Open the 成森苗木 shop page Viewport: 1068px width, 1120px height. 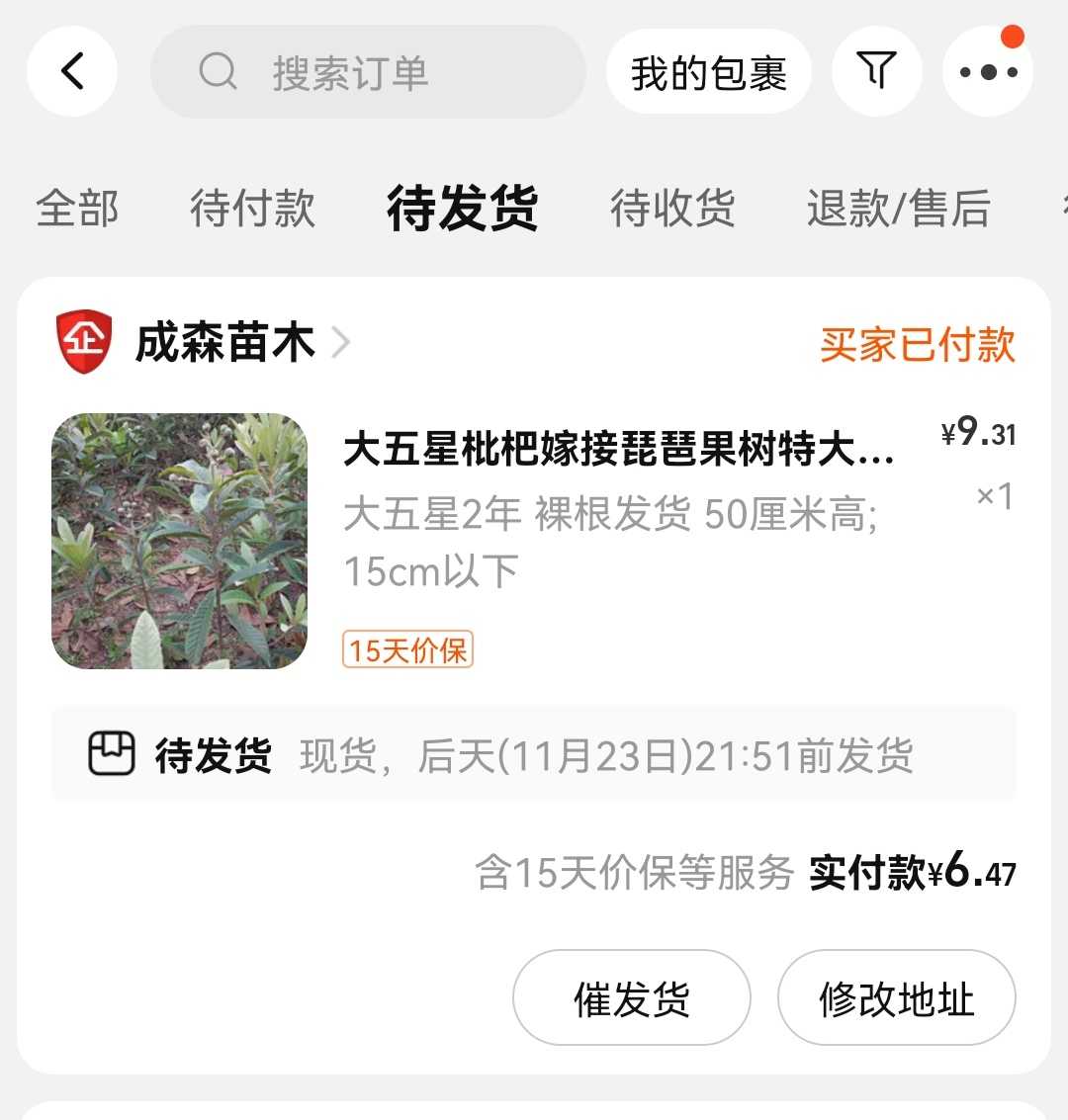[x=225, y=343]
